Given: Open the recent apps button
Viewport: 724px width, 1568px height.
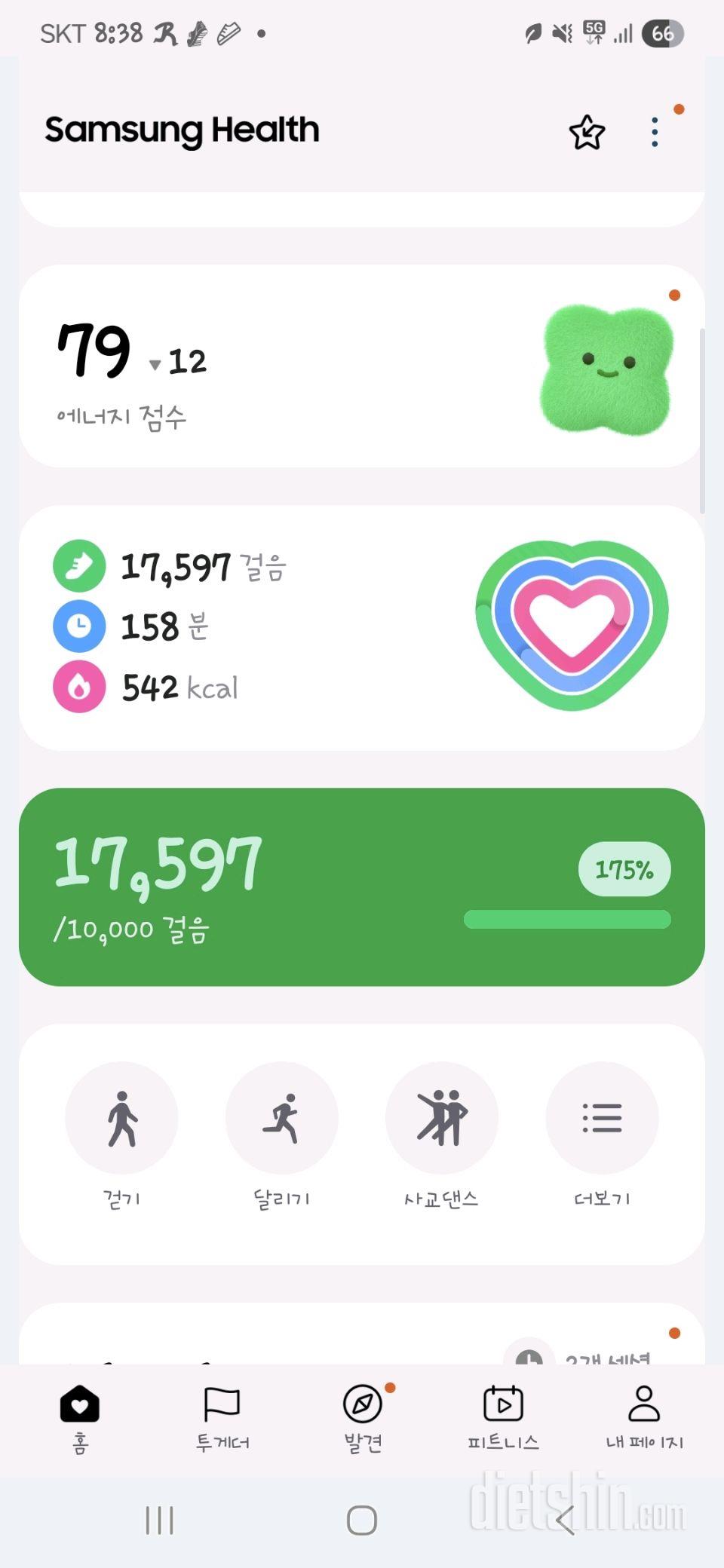Looking at the screenshot, I should point(159,1521).
